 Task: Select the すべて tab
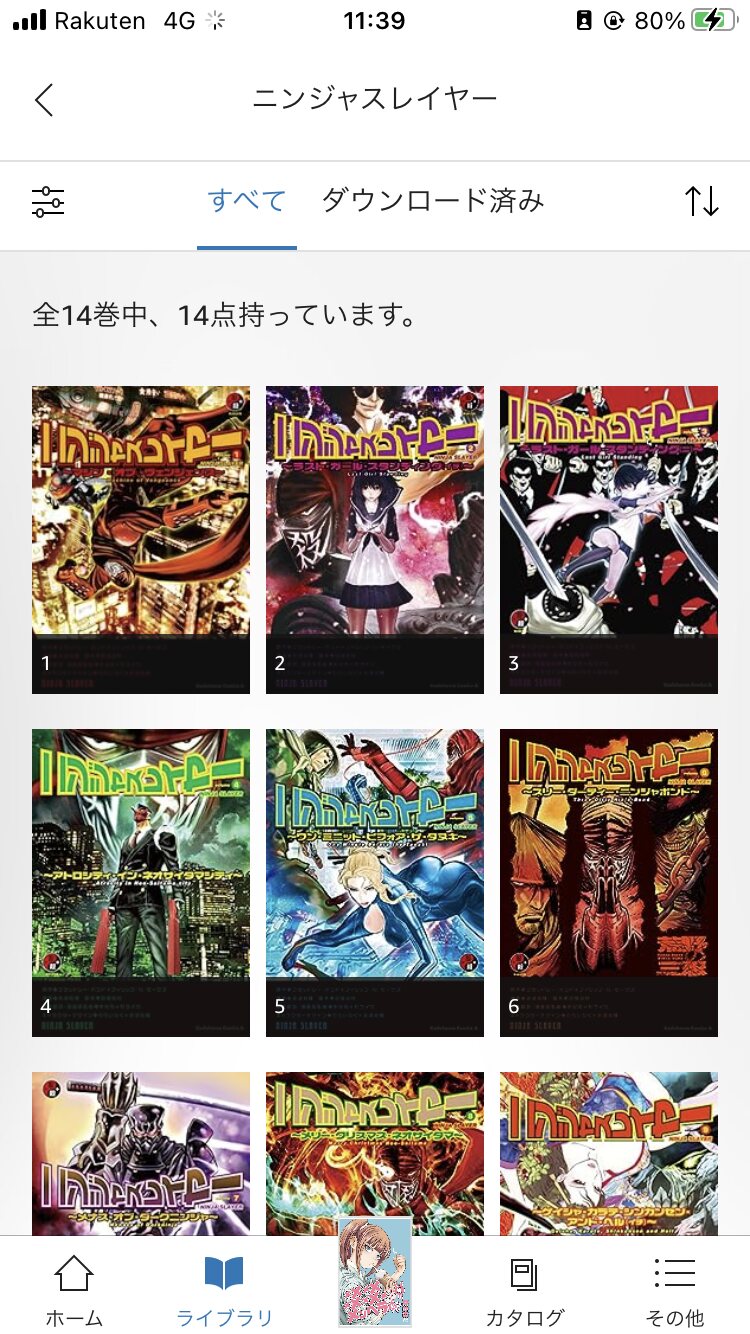(247, 201)
